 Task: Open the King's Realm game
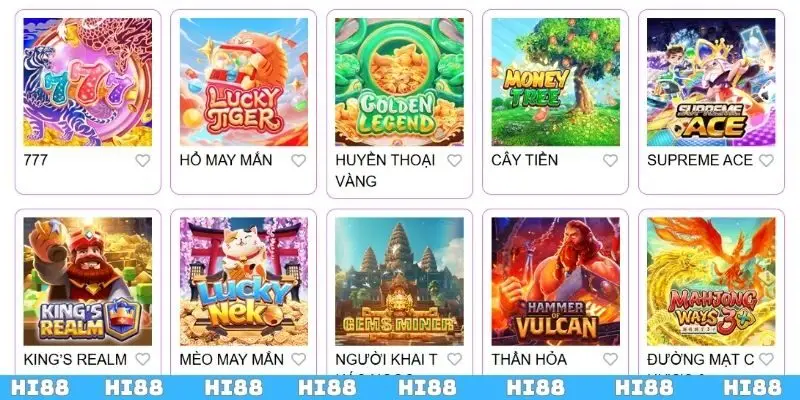point(88,281)
